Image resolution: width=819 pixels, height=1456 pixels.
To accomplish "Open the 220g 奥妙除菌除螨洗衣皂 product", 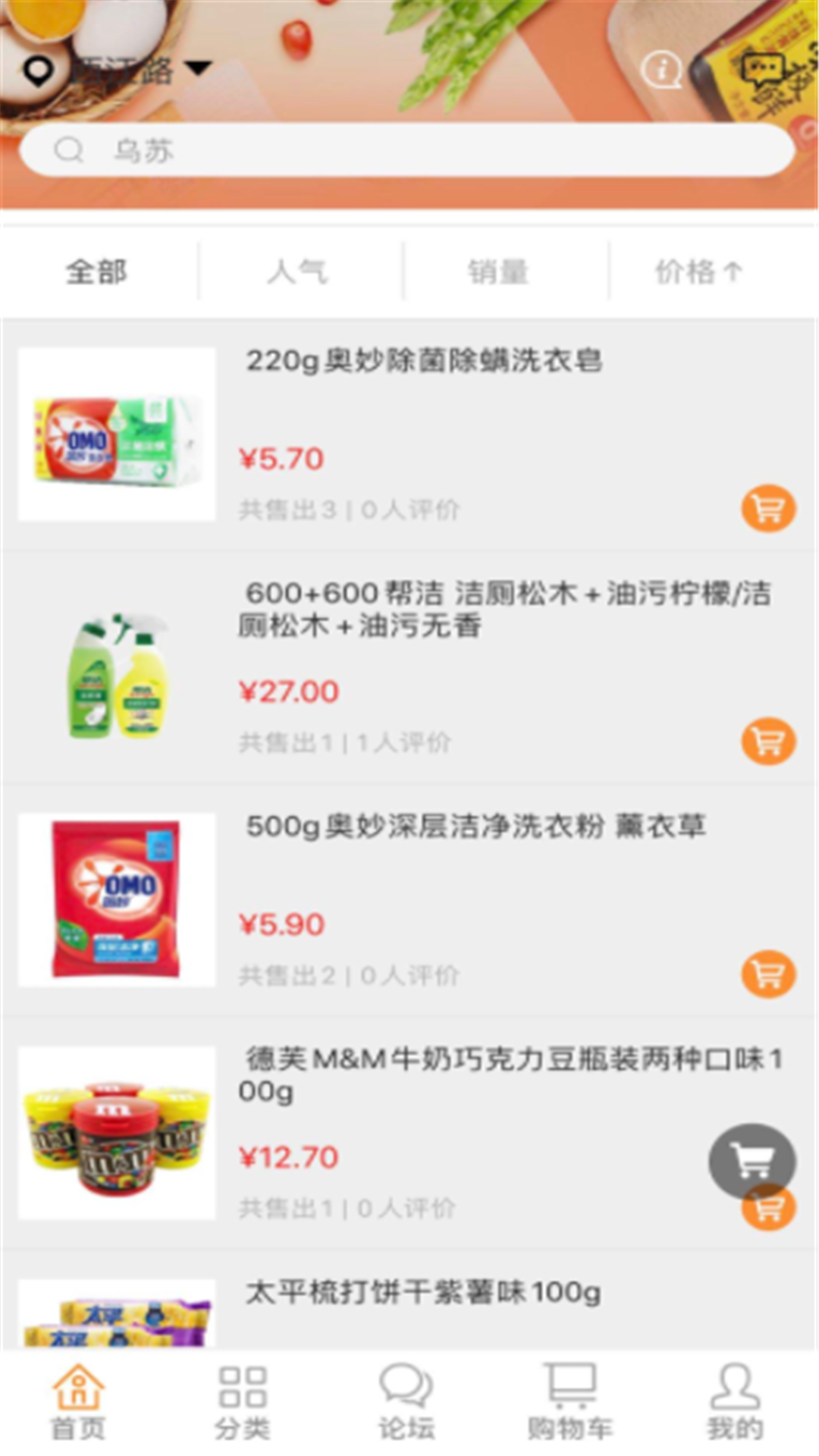I will (x=424, y=361).
